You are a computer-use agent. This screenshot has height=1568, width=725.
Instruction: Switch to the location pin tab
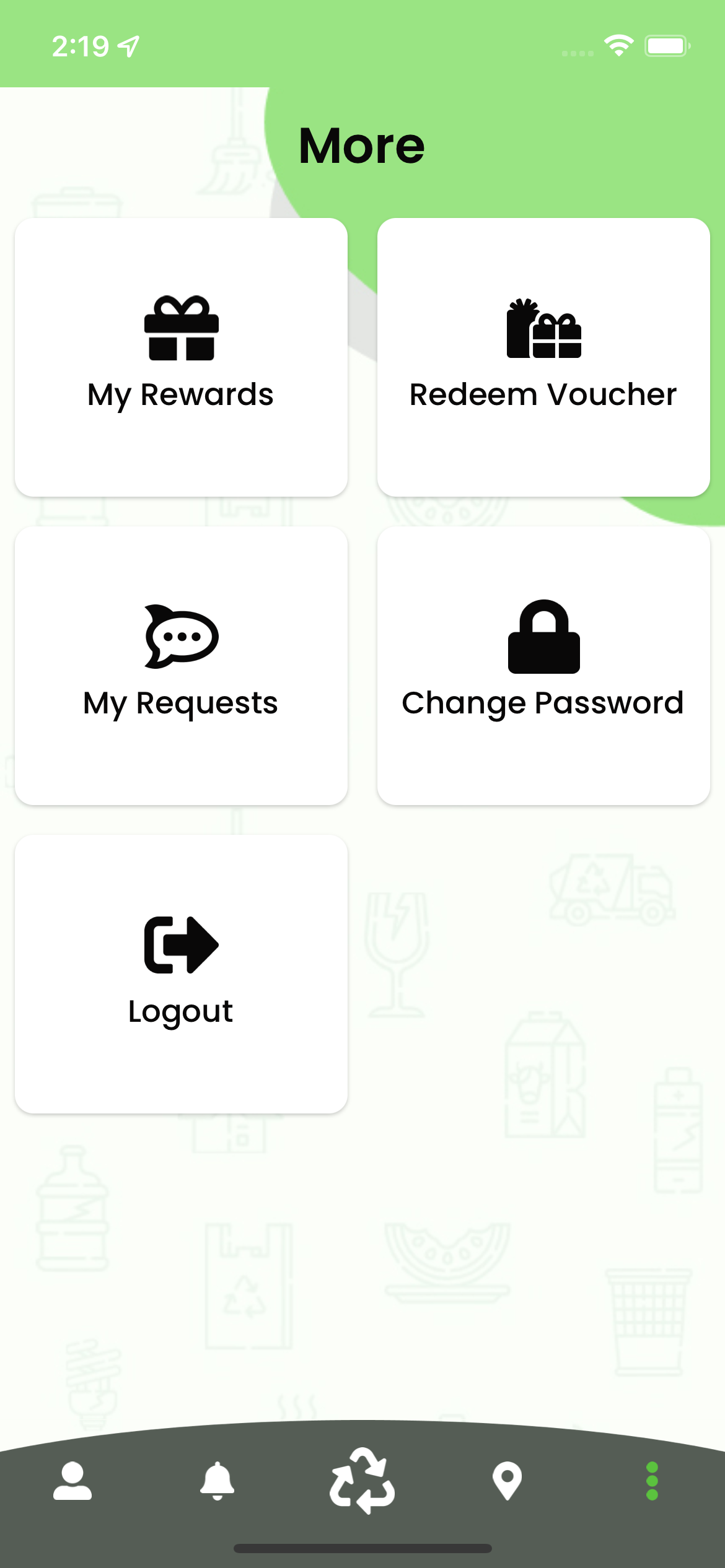point(507,1481)
